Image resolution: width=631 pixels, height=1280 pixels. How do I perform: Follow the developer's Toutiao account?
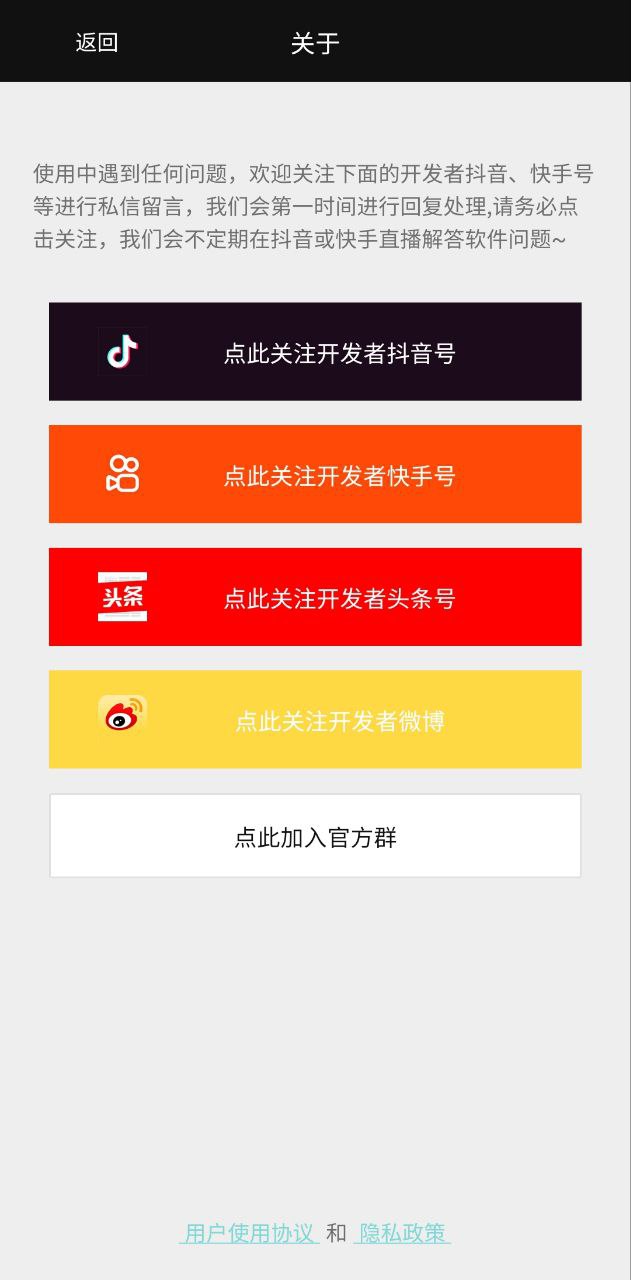point(315,597)
